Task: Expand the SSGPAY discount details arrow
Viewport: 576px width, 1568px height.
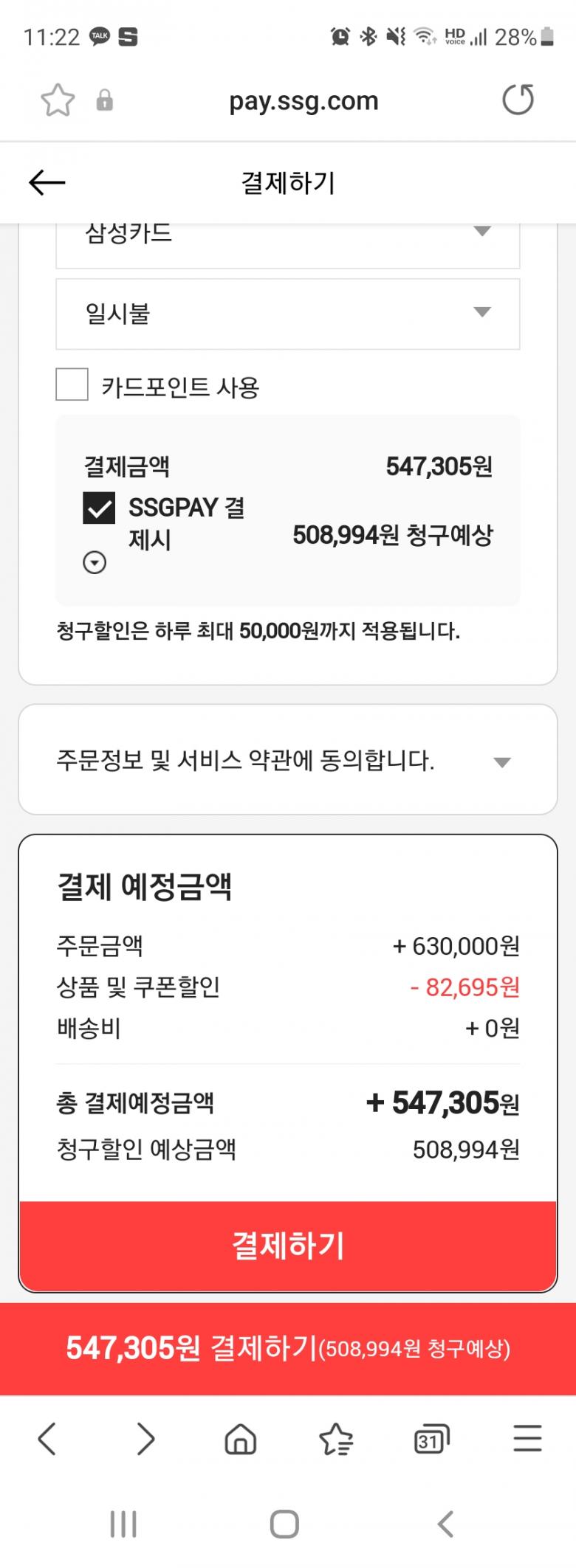Action: tap(95, 563)
